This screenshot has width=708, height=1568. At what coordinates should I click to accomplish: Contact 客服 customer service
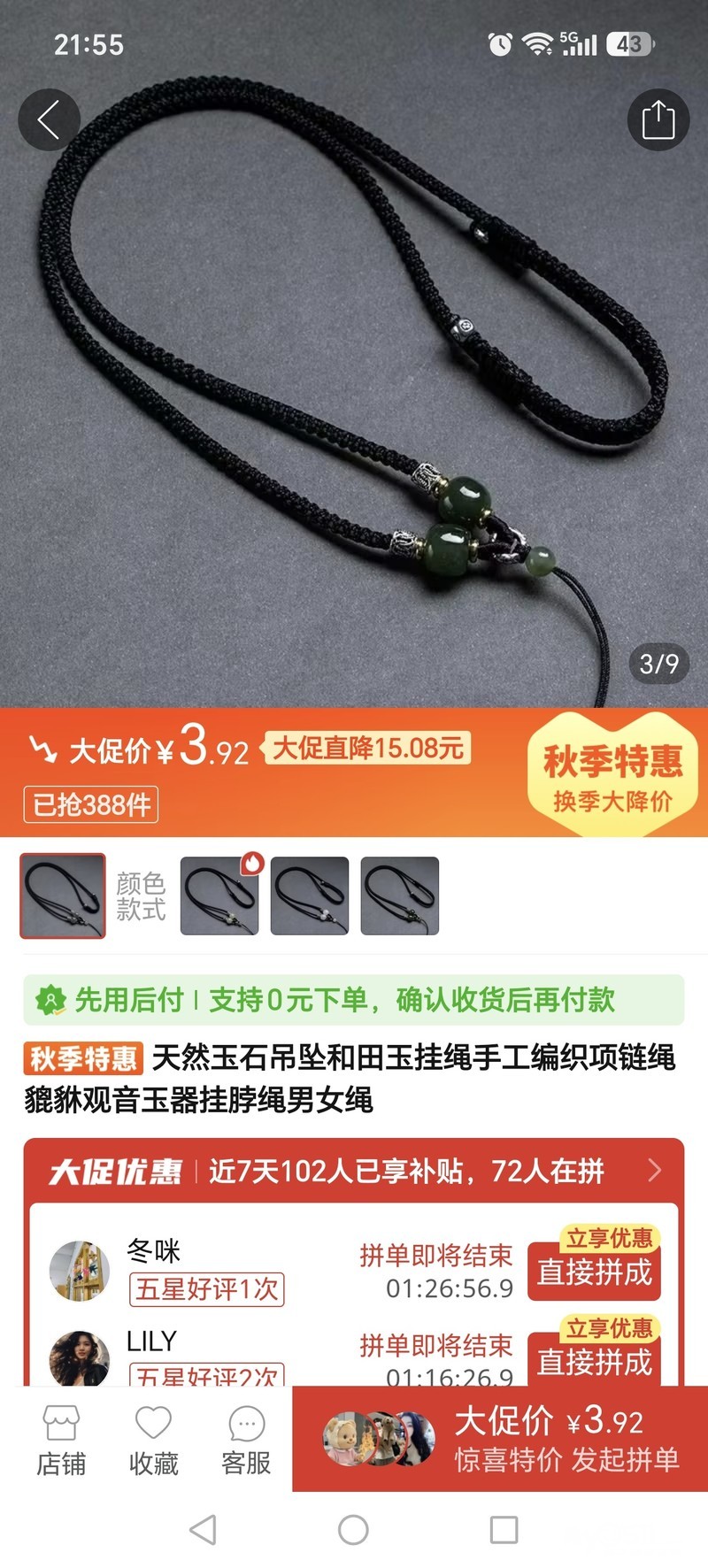pyautogui.click(x=246, y=1440)
